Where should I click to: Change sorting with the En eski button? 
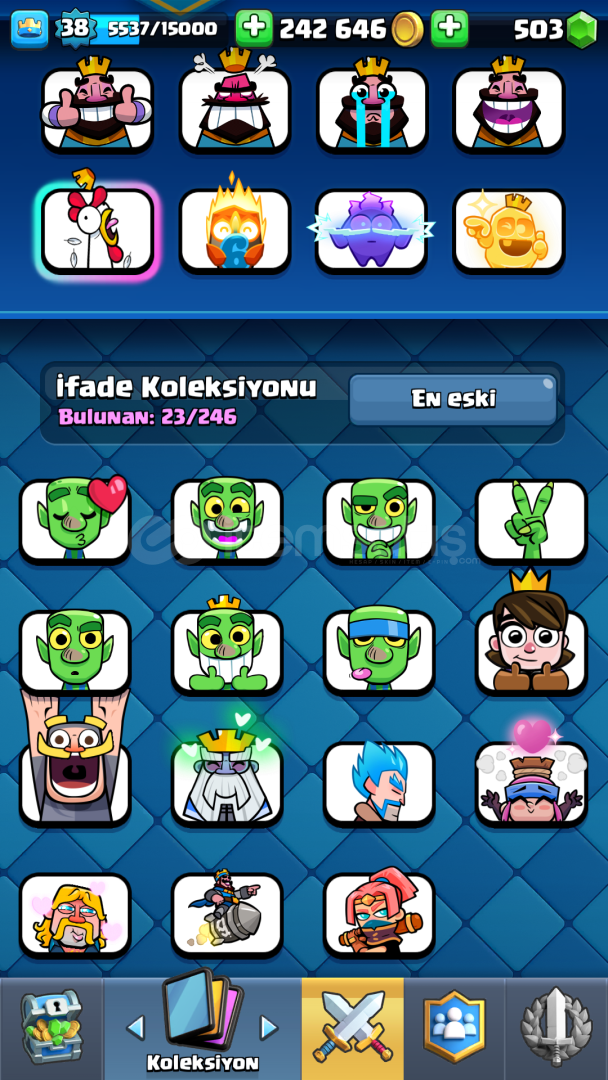point(453,399)
